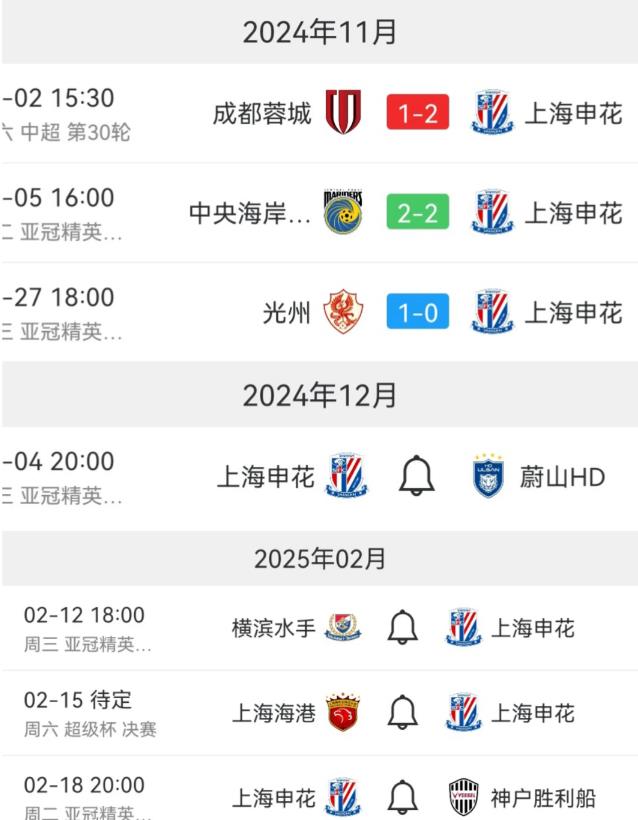The image size is (638, 820).
Task: Open the 成都蓉城 vs 上海申花 1-2 match
Action: pyautogui.click(x=319, y=113)
